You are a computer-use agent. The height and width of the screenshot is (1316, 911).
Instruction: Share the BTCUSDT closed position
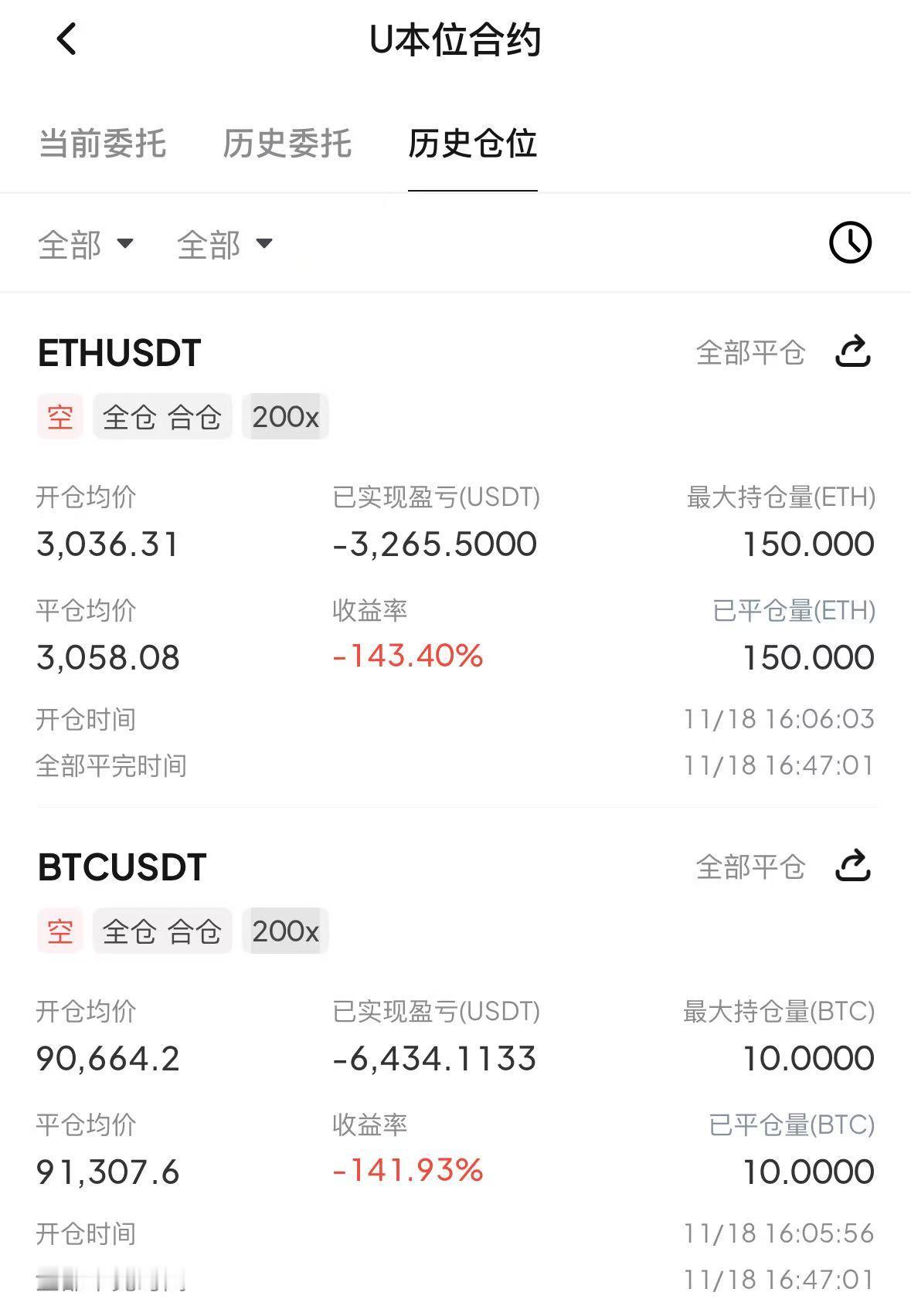(x=853, y=867)
